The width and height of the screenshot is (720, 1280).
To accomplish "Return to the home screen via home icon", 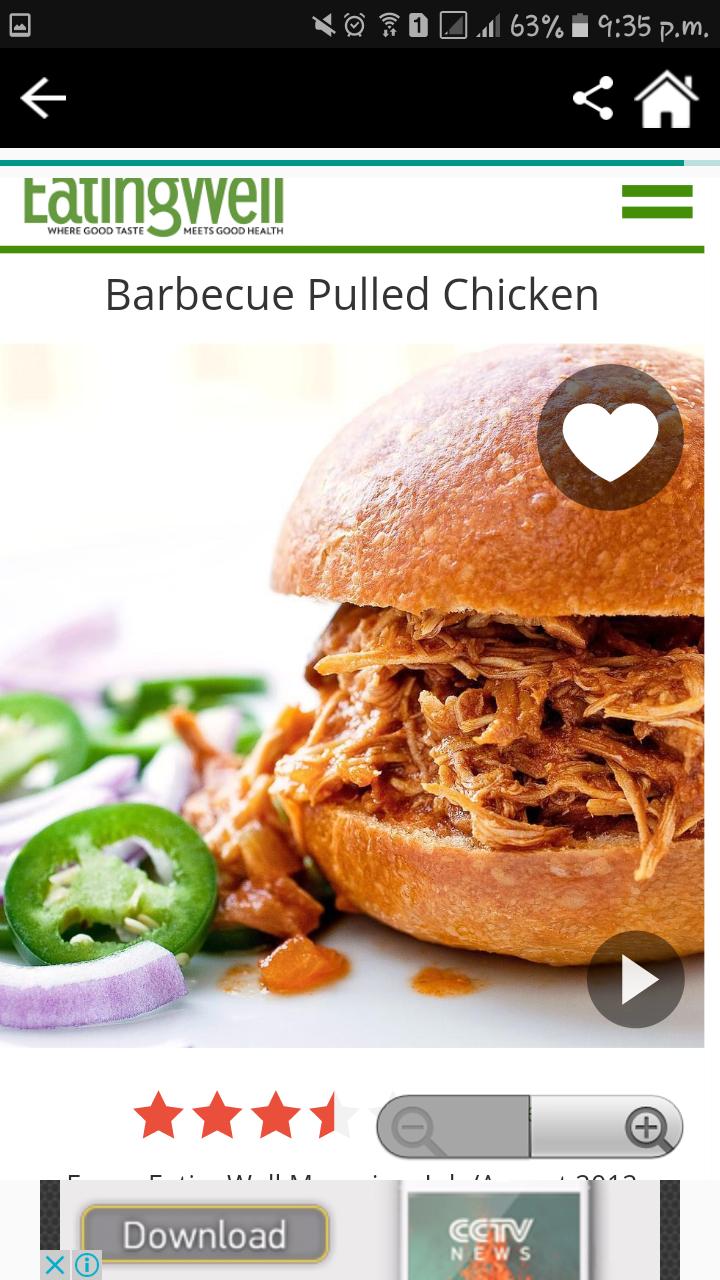I will [668, 96].
